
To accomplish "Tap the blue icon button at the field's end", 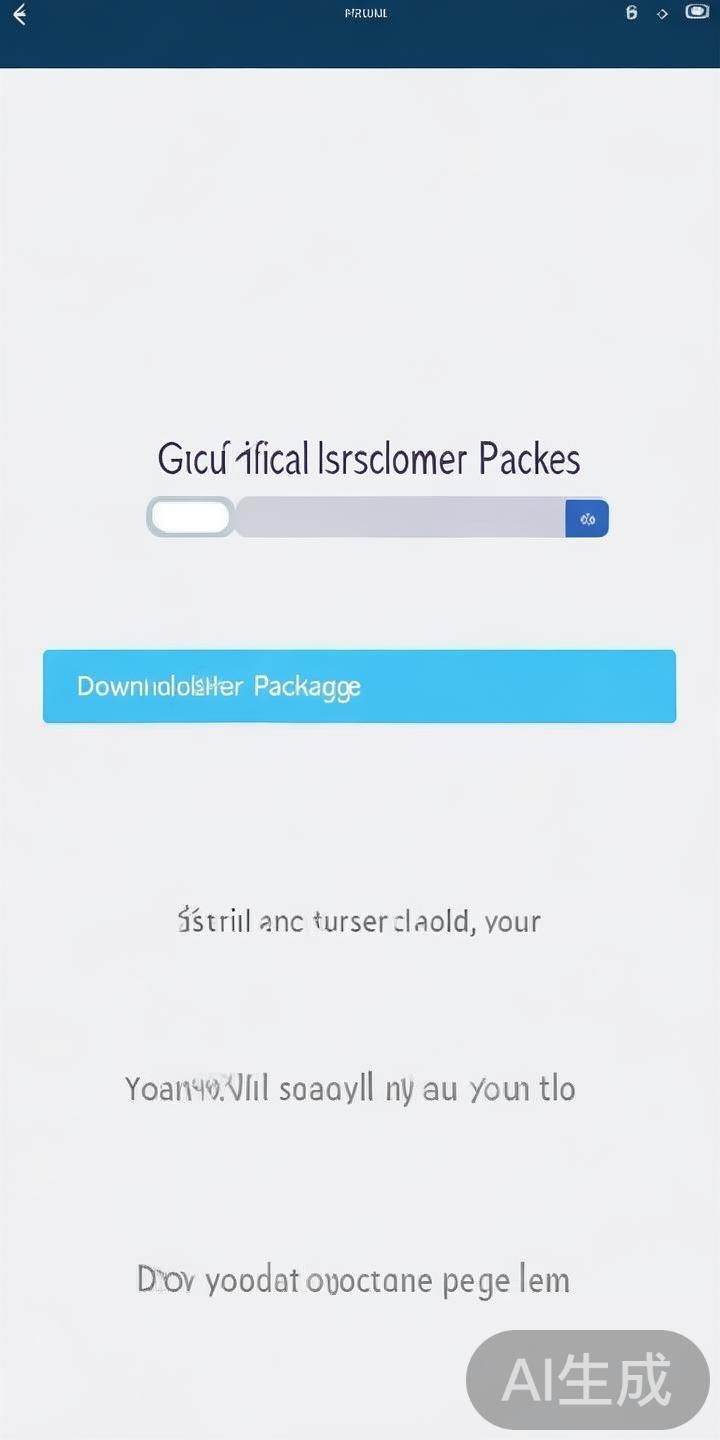I will (587, 518).
